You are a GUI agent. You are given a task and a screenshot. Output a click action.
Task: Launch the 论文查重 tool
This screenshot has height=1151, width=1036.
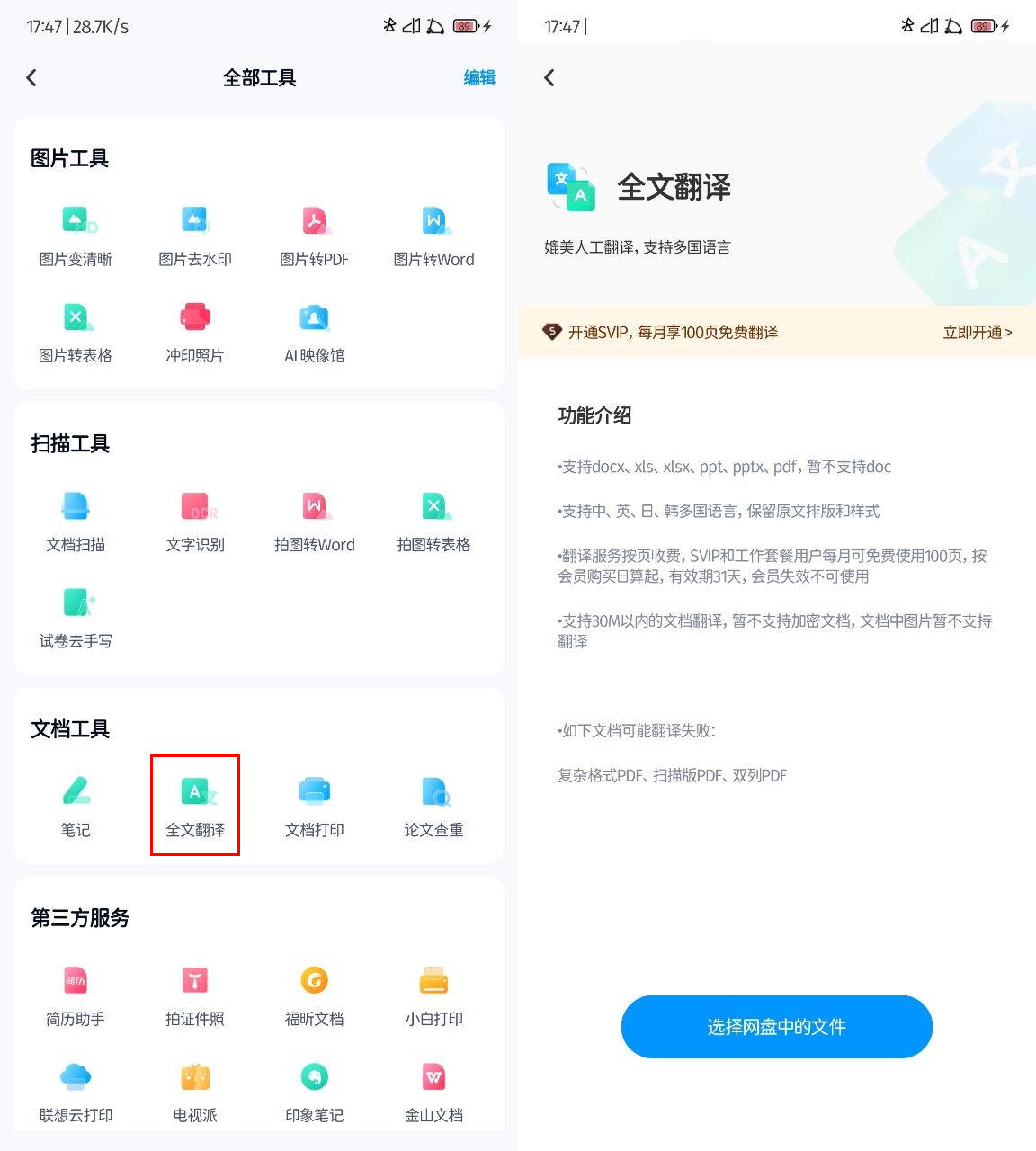point(433,806)
